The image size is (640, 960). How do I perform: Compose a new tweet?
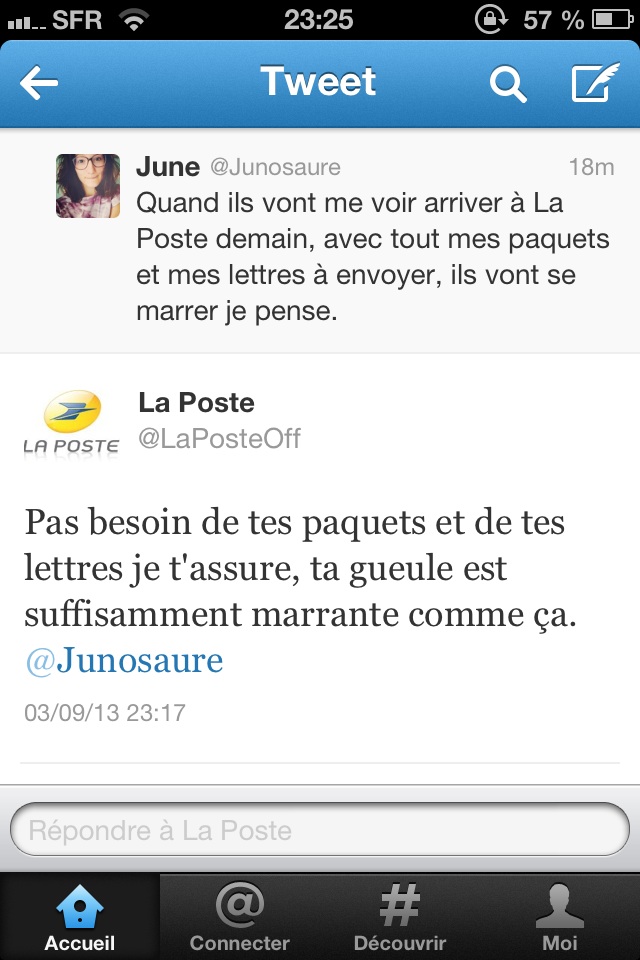pyautogui.click(x=594, y=84)
